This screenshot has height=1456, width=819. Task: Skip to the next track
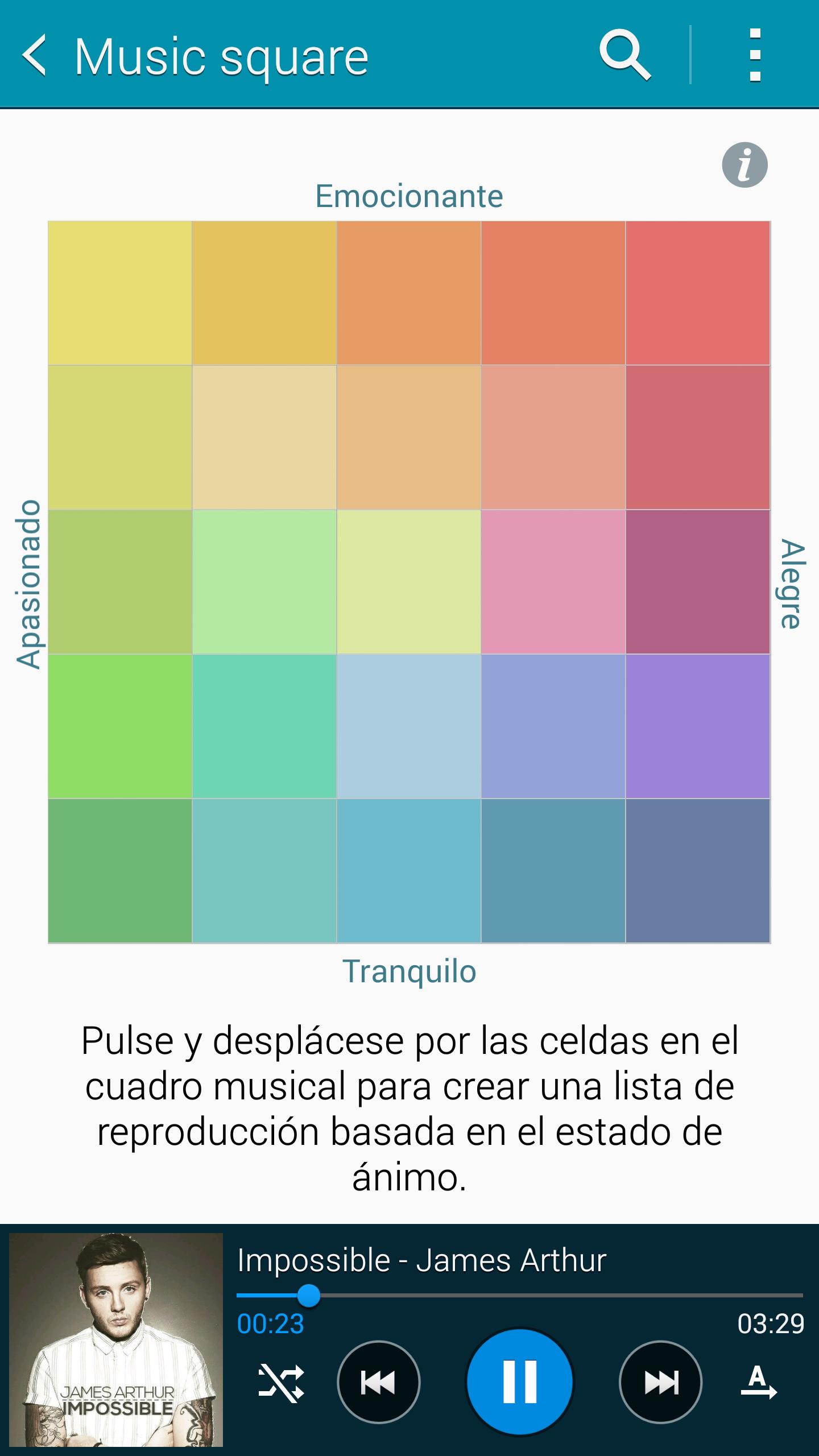click(x=660, y=1382)
